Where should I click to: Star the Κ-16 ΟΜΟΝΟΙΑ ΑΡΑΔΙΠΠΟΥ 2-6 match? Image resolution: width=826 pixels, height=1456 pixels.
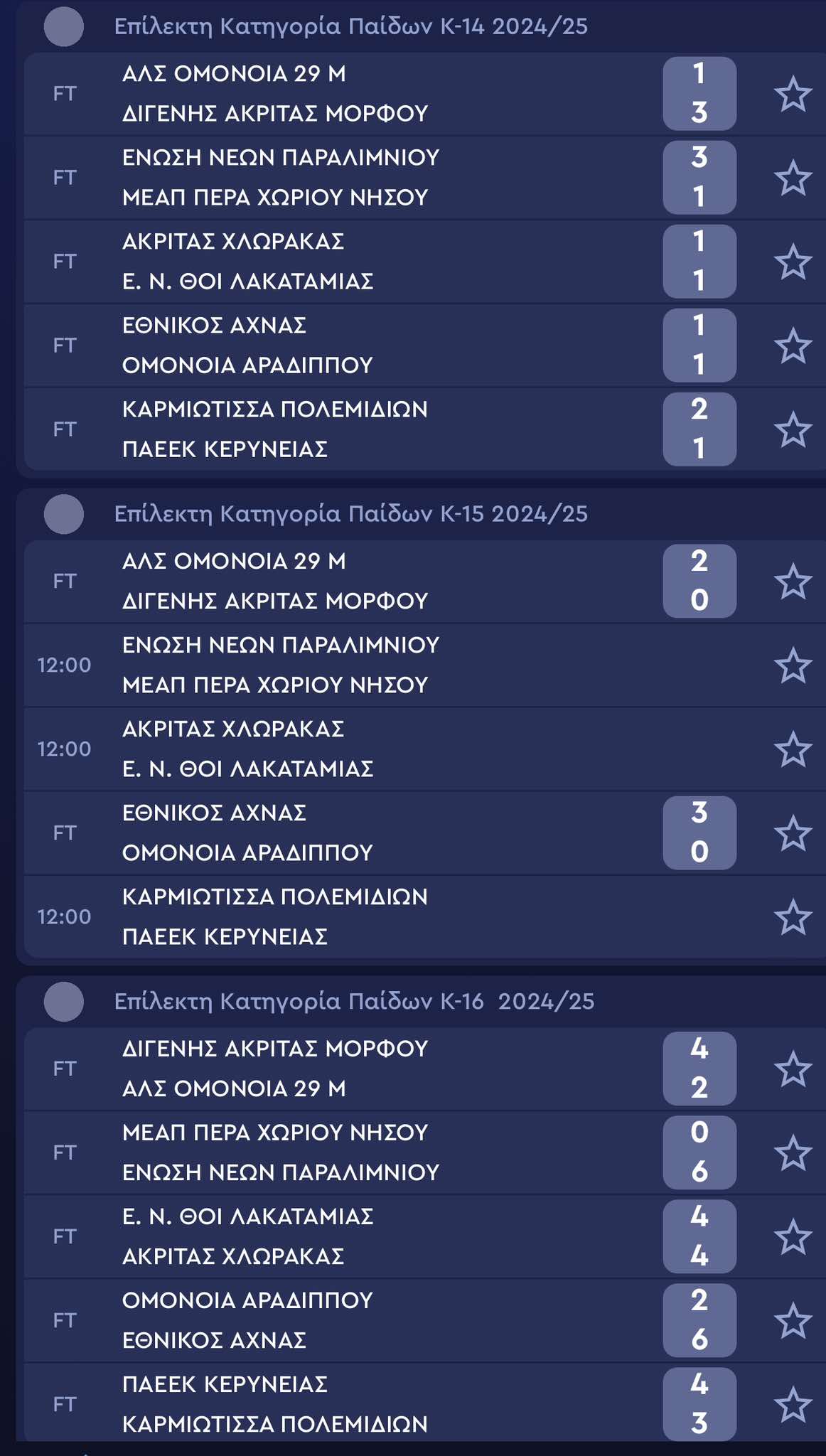tap(793, 1322)
